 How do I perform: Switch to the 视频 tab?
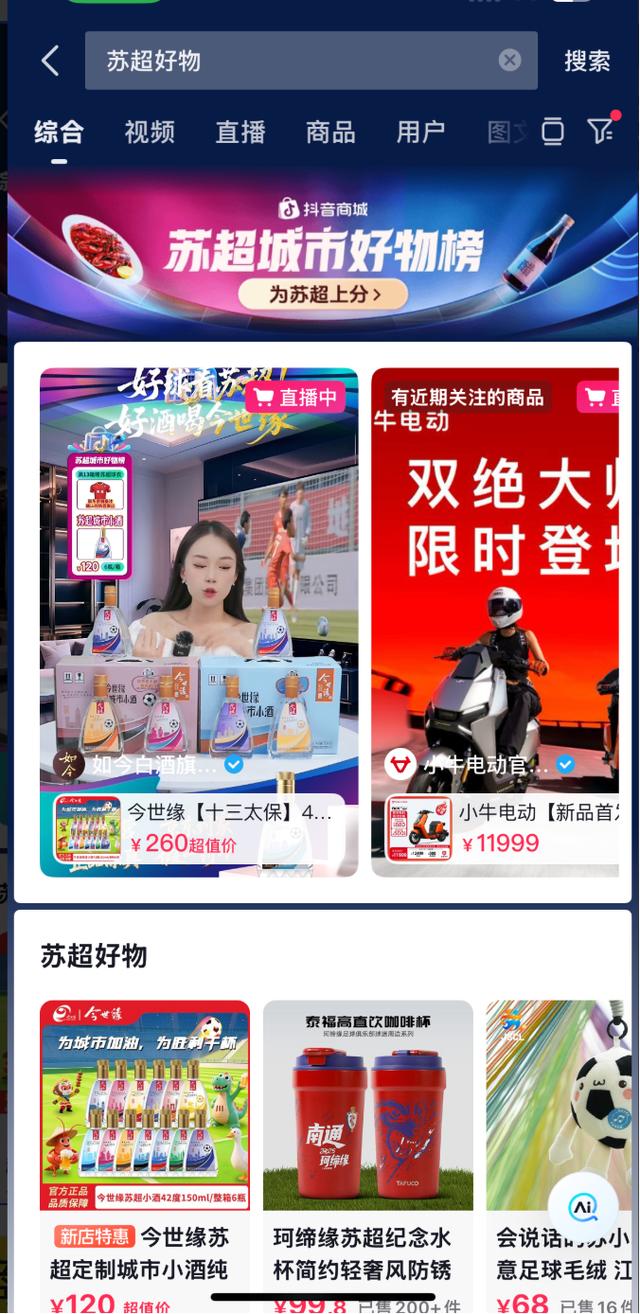pos(150,132)
